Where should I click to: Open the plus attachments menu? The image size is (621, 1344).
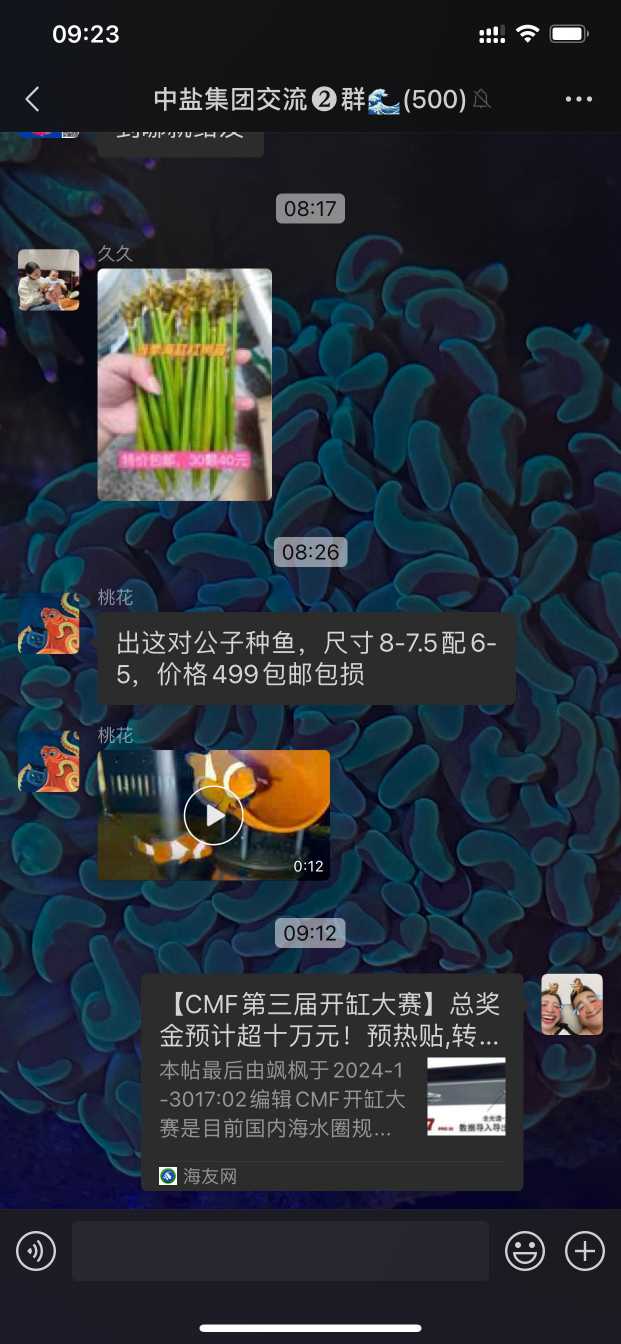click(x=585, y=1251)
